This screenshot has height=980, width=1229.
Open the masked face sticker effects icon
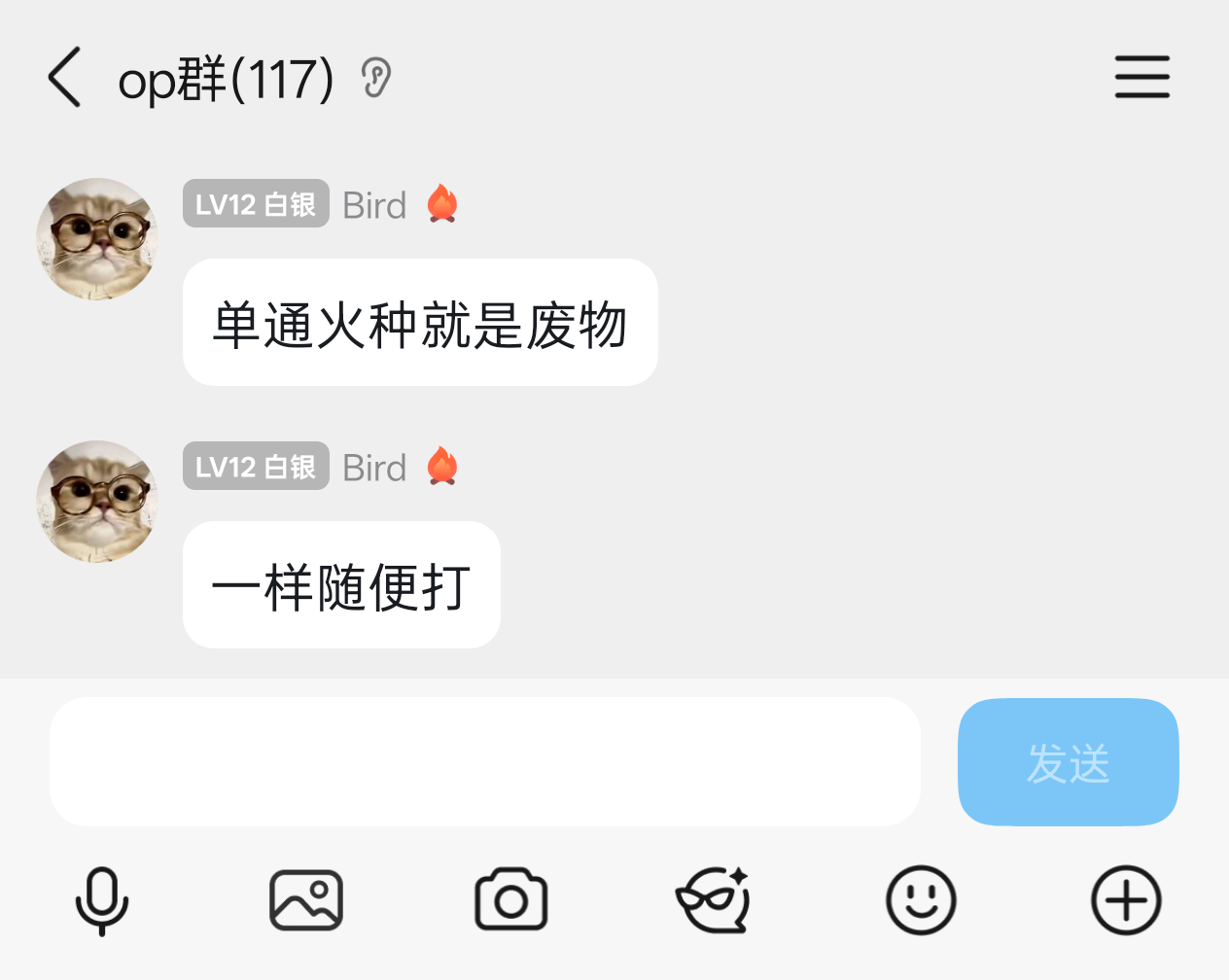tap(714, 900)
